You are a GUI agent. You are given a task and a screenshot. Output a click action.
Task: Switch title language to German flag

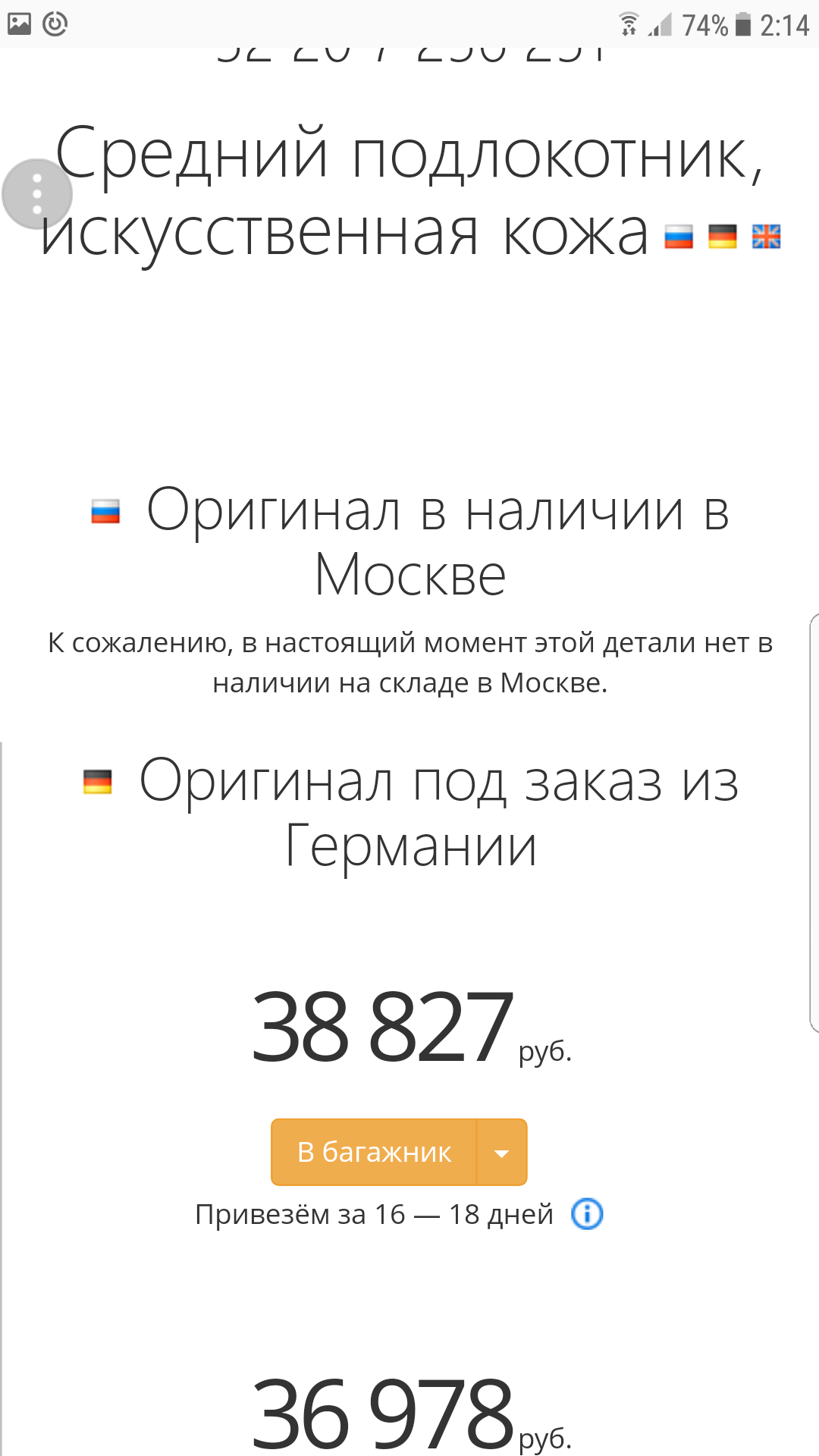click(x=723, y=237)
